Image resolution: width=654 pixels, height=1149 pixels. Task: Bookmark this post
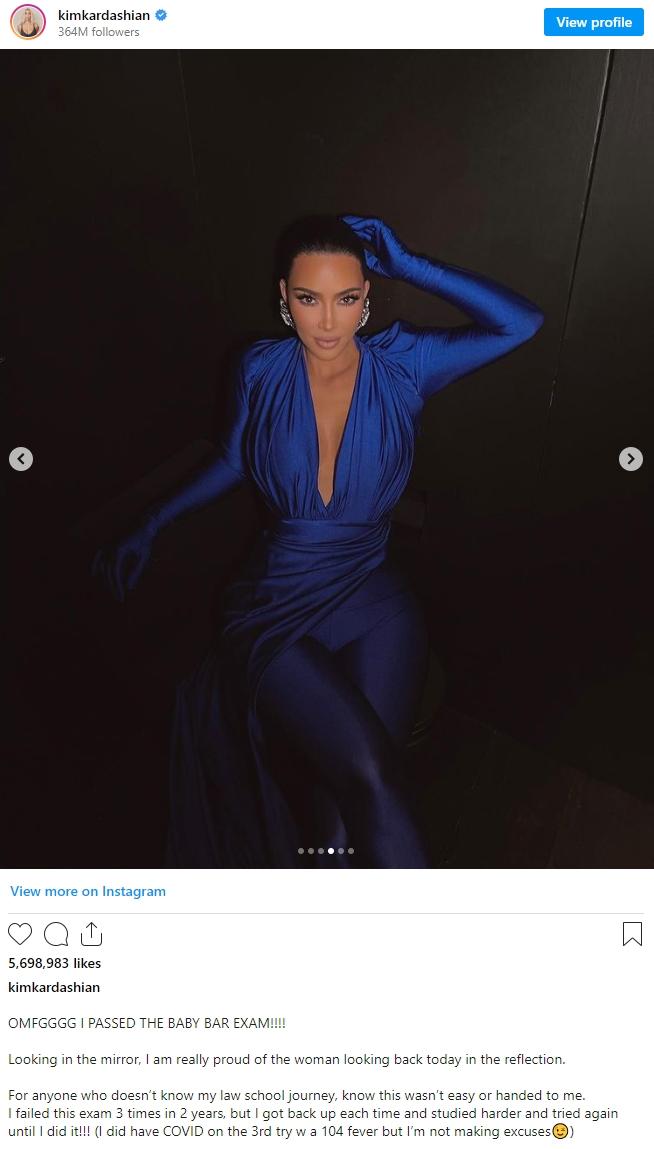coord(632,934)
